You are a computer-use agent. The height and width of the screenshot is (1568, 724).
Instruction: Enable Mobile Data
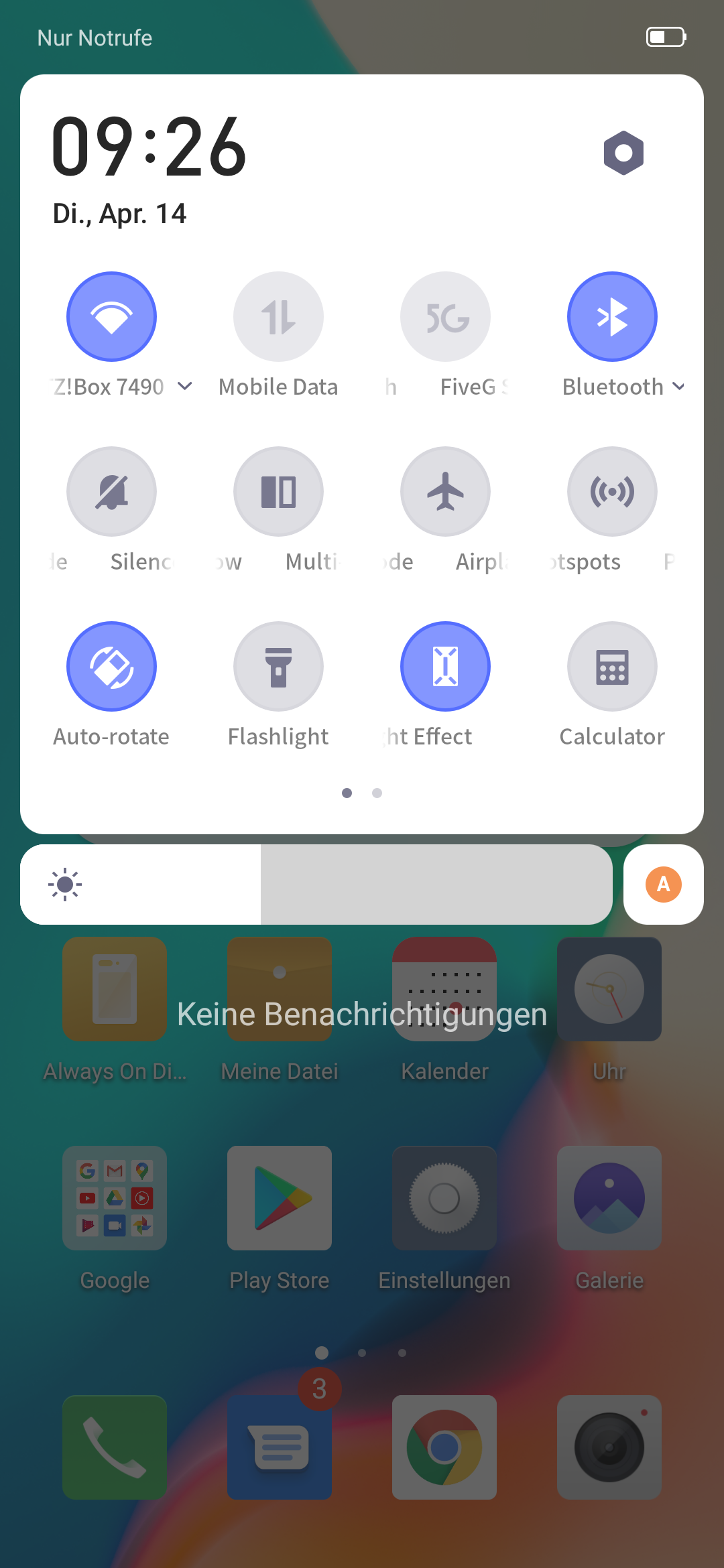tap(278, 316)
